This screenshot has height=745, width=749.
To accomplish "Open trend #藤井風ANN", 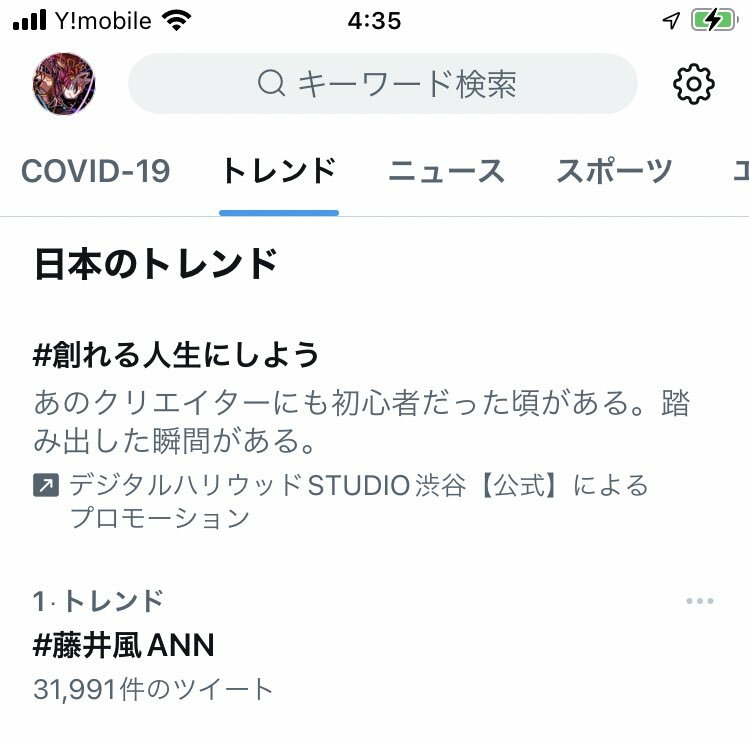I will click(124, 645).
